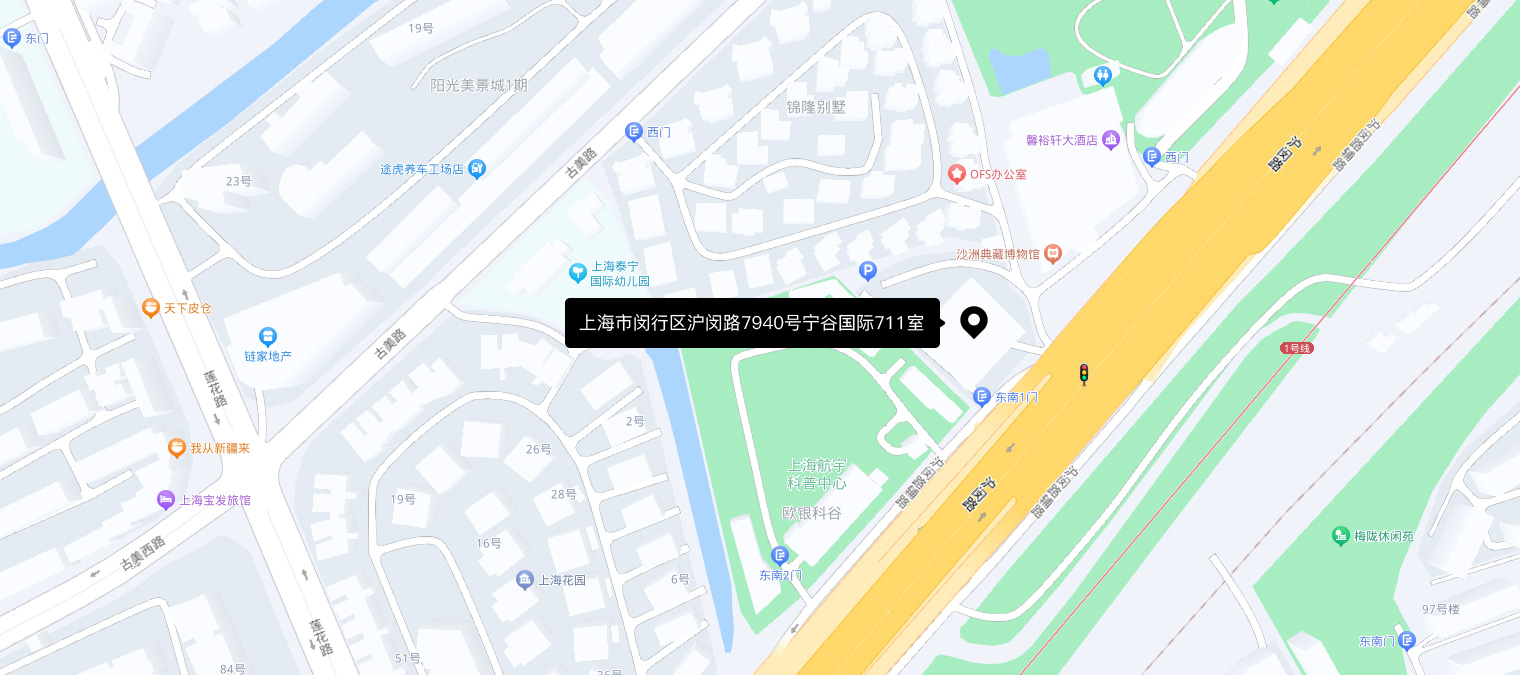Select the 链家地产 map marker
The image size is (1520, 675).
tap(267, 337)
